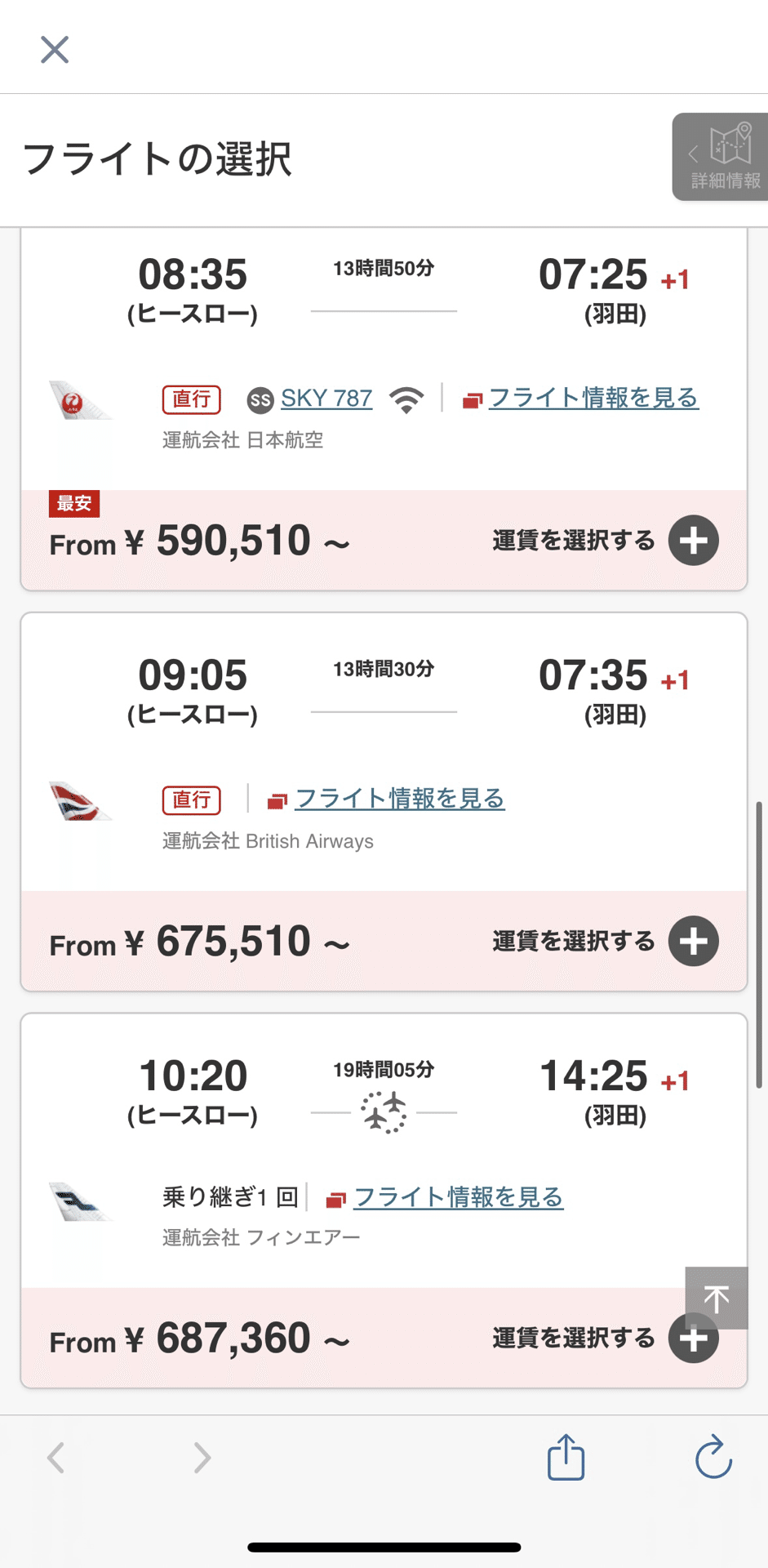This screenshot has width=768, height=1568.
Task: Open the 詳細情報 map panel
Action: tap(721, 157)
